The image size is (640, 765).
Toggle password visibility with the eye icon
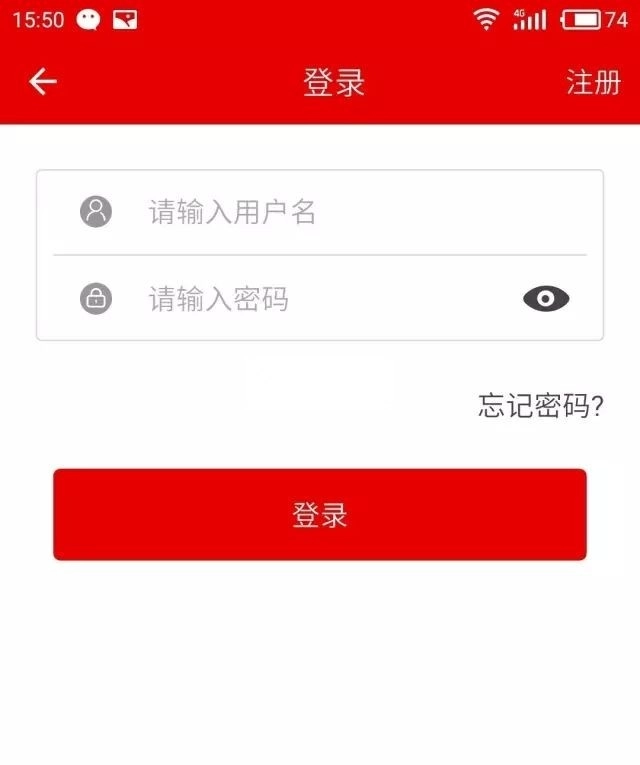pos(546,298)
